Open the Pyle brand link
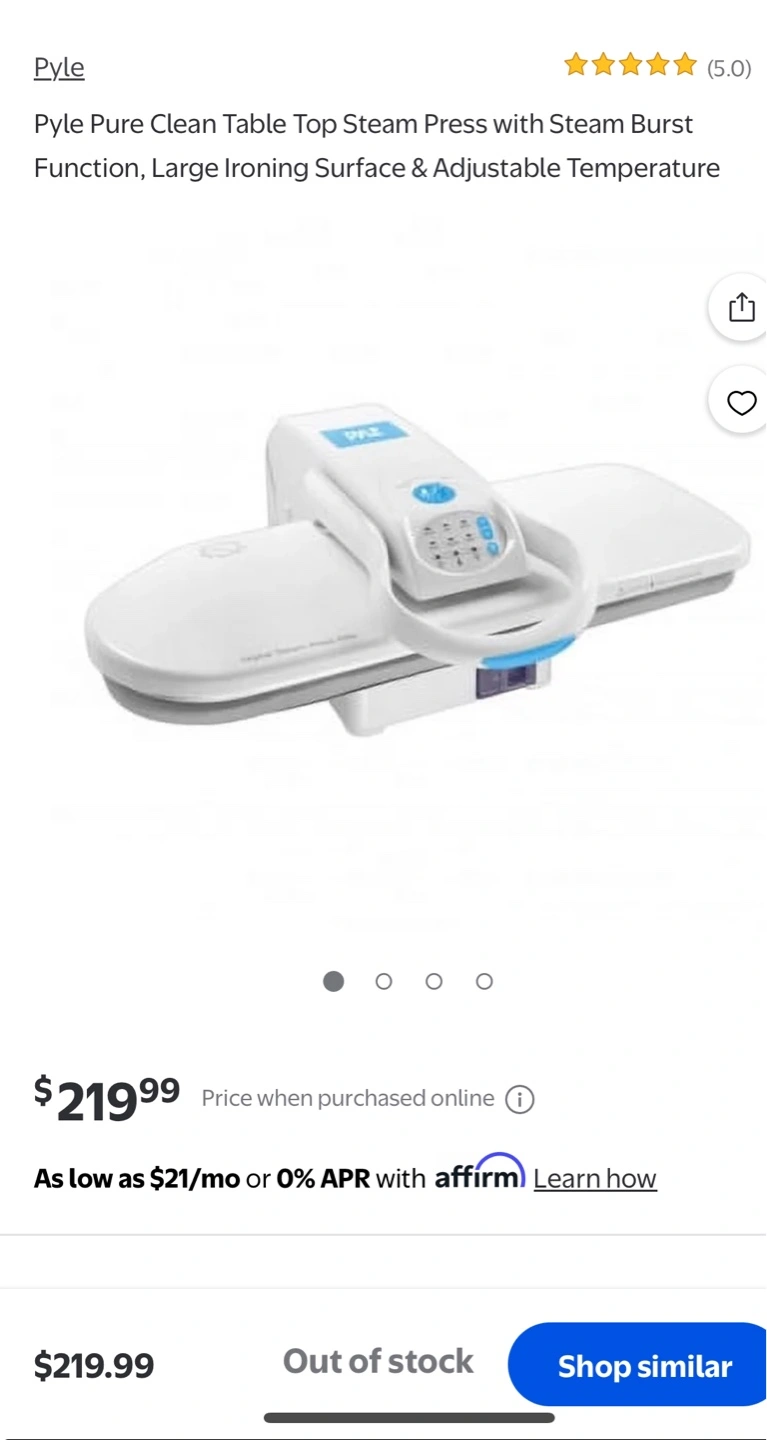767x1440 pixels. [x=59, y=67]
